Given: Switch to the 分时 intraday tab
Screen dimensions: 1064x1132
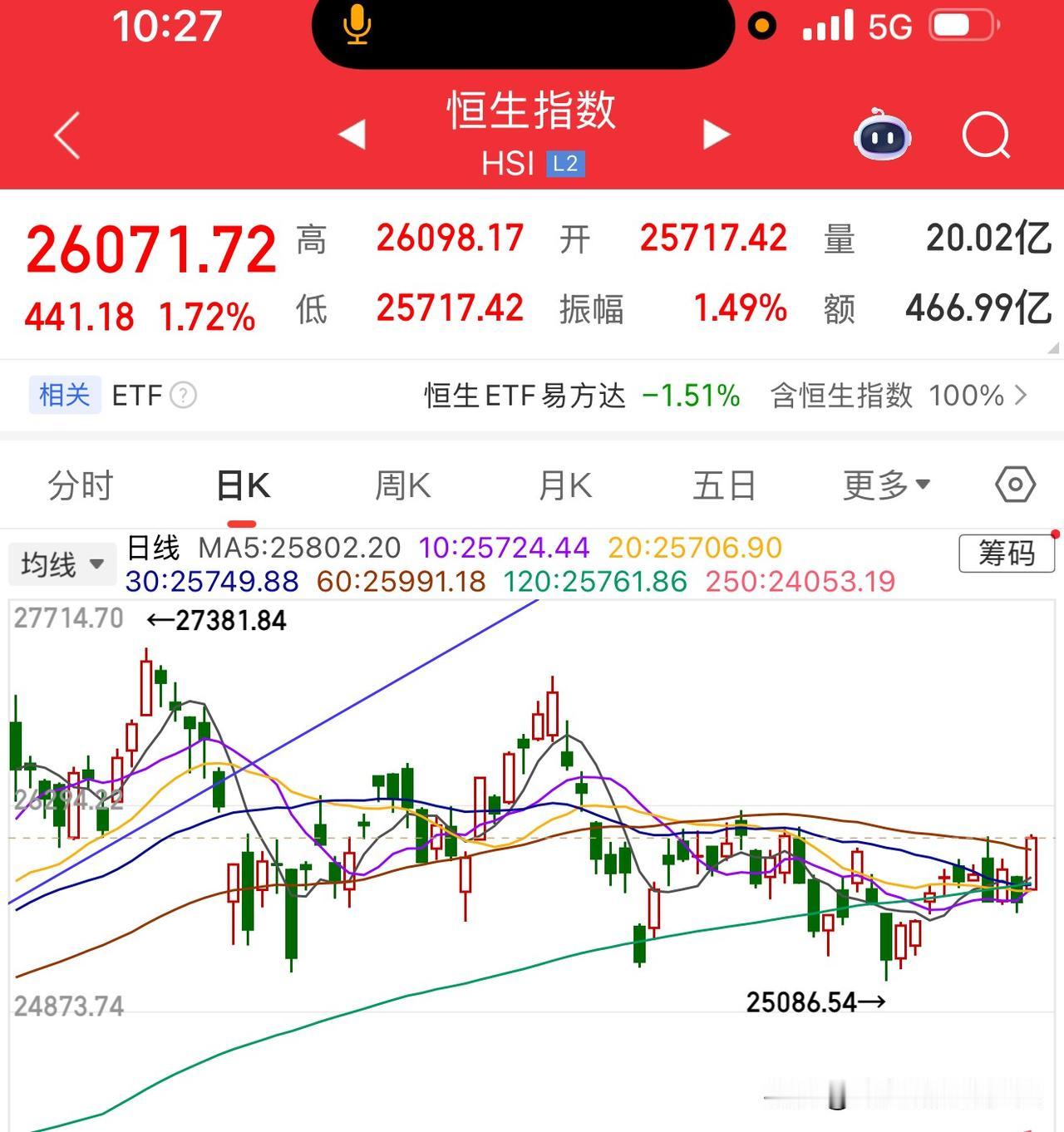Looking at the screenshot, I should click(80, 485).
